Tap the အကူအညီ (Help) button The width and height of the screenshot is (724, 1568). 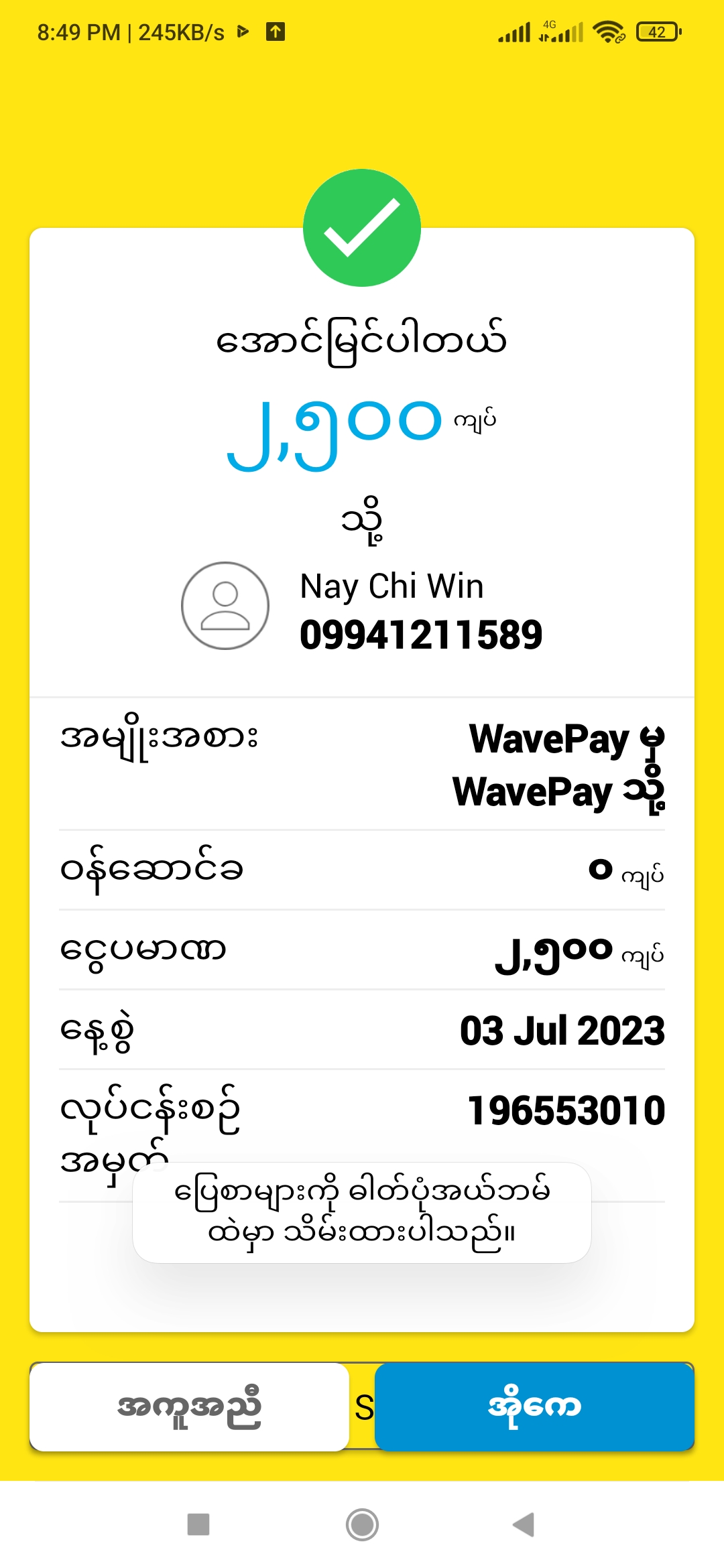(189, 1407)
